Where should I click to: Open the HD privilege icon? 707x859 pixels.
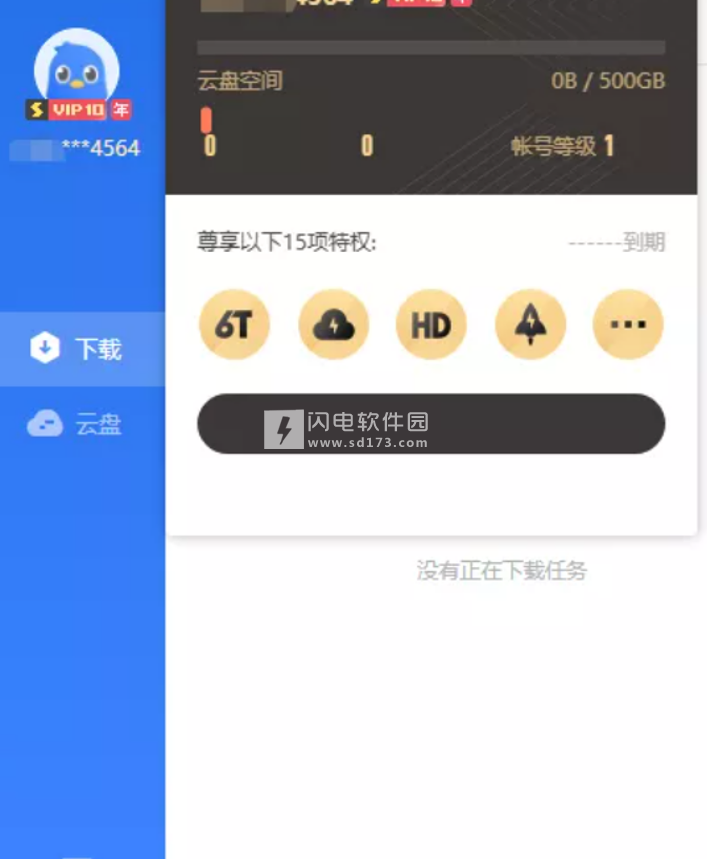pos(431,324)
